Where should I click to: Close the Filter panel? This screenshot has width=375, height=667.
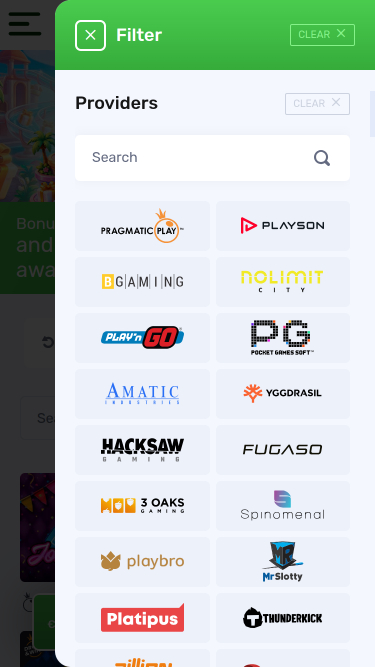[90, 35]
